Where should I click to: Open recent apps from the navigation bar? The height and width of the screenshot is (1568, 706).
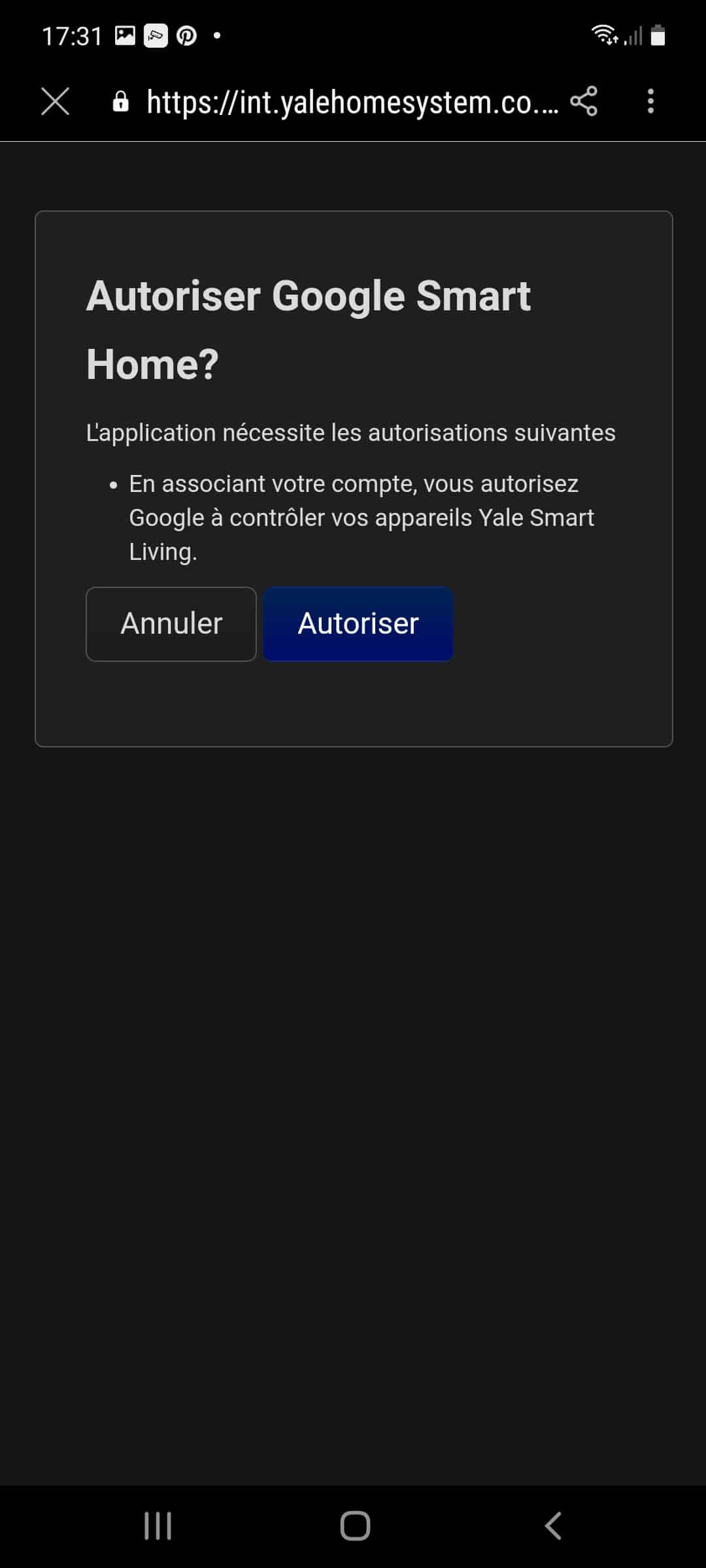point(158,1526)
